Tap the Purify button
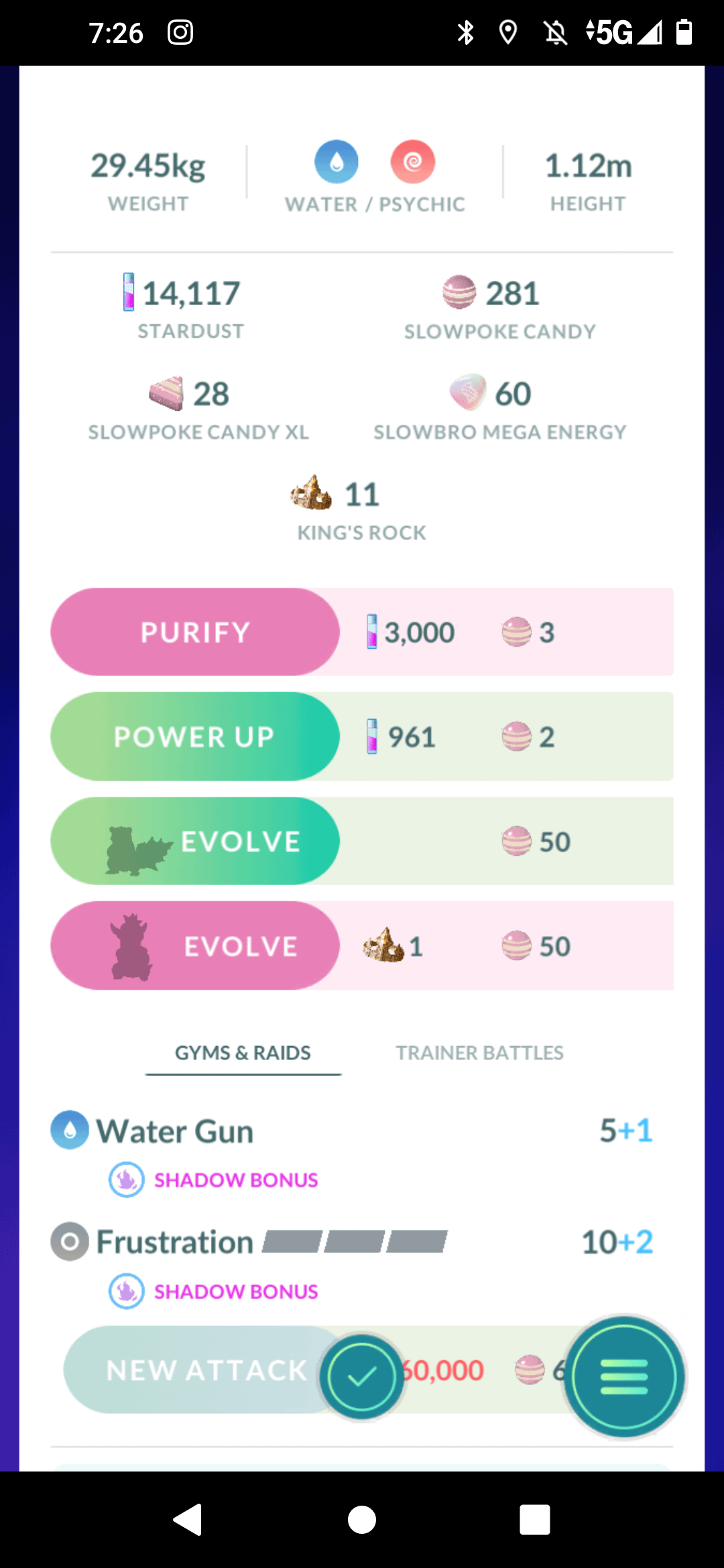 tap(195, 632)
